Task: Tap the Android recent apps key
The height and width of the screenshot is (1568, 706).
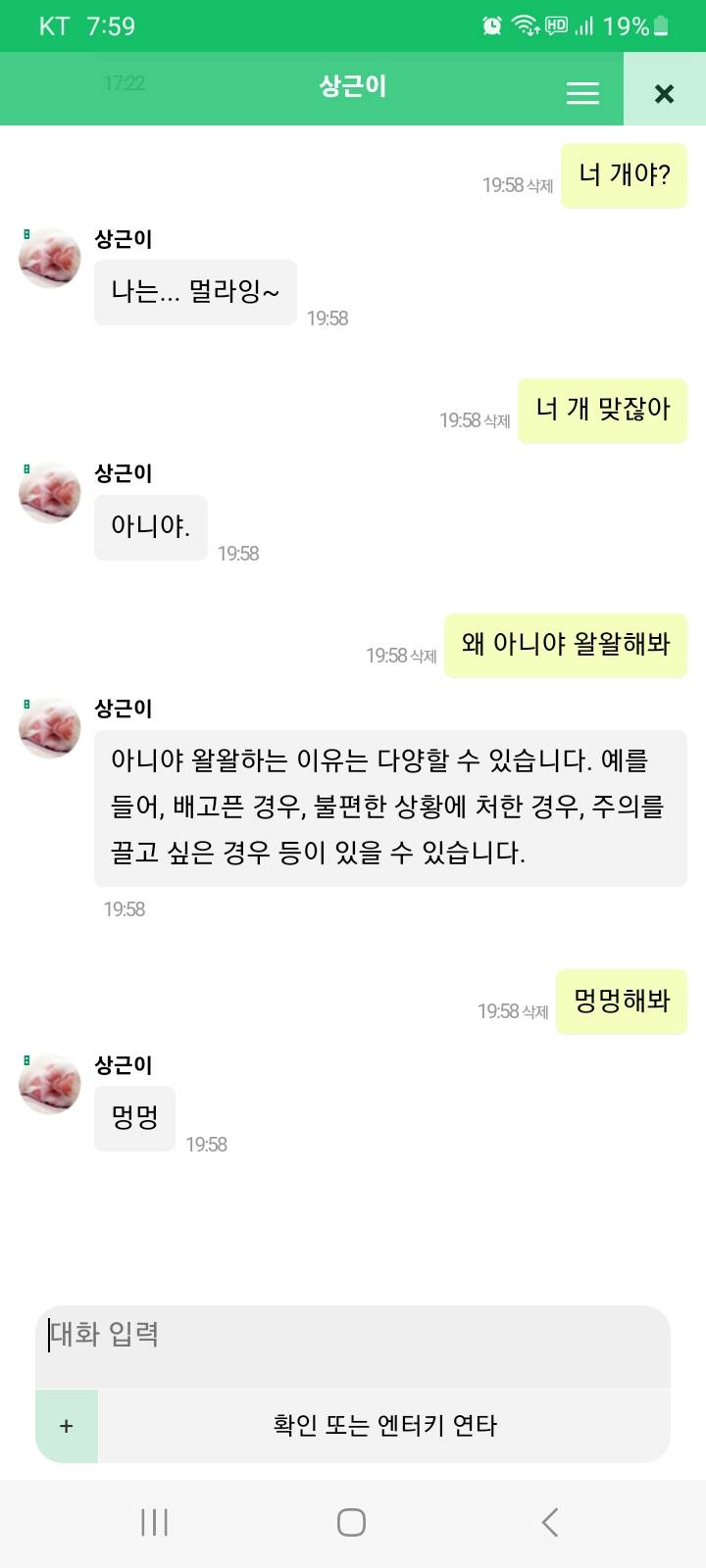Action: pos(154,1523)
